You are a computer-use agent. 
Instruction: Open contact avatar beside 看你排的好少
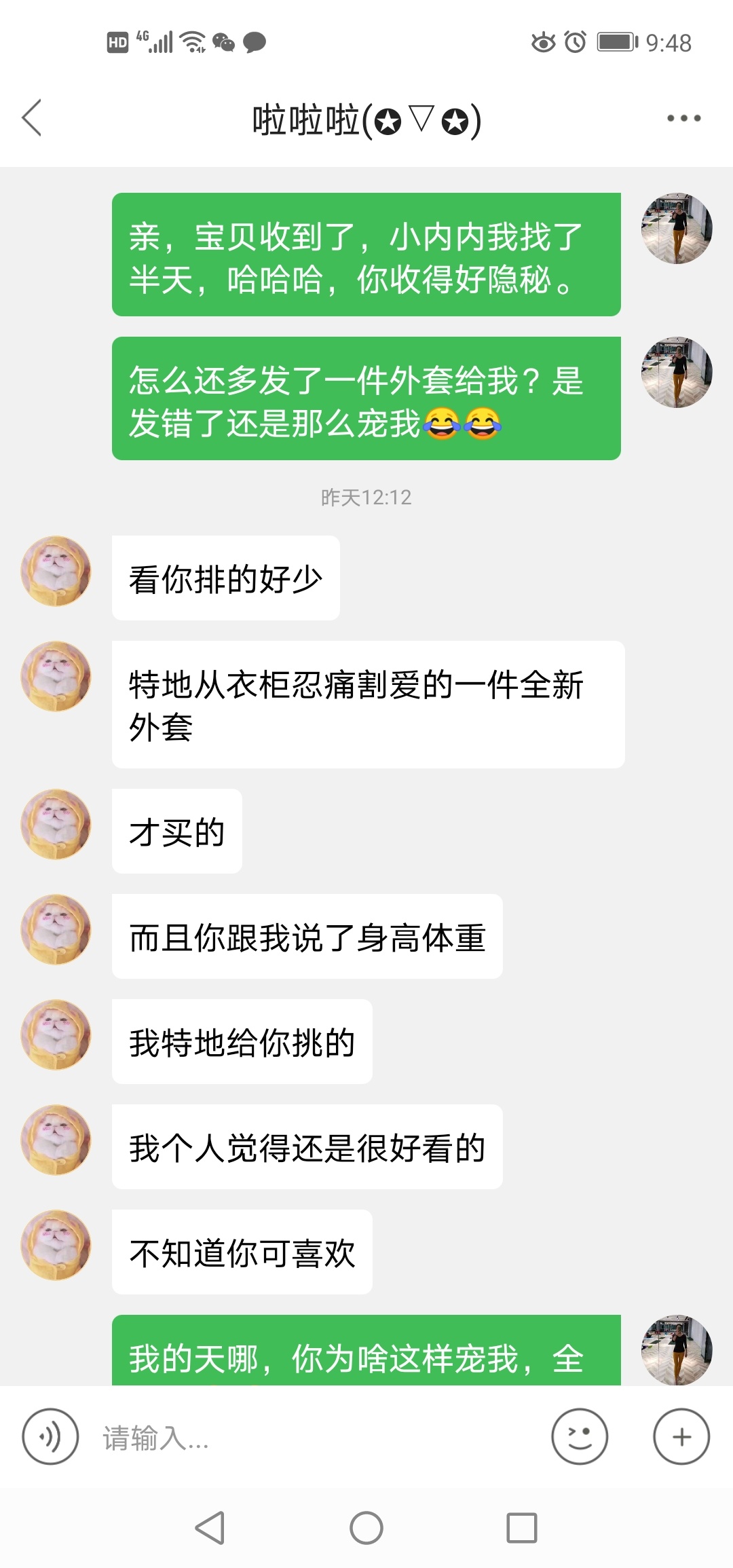pyautogui.click(x=56, y=571)
